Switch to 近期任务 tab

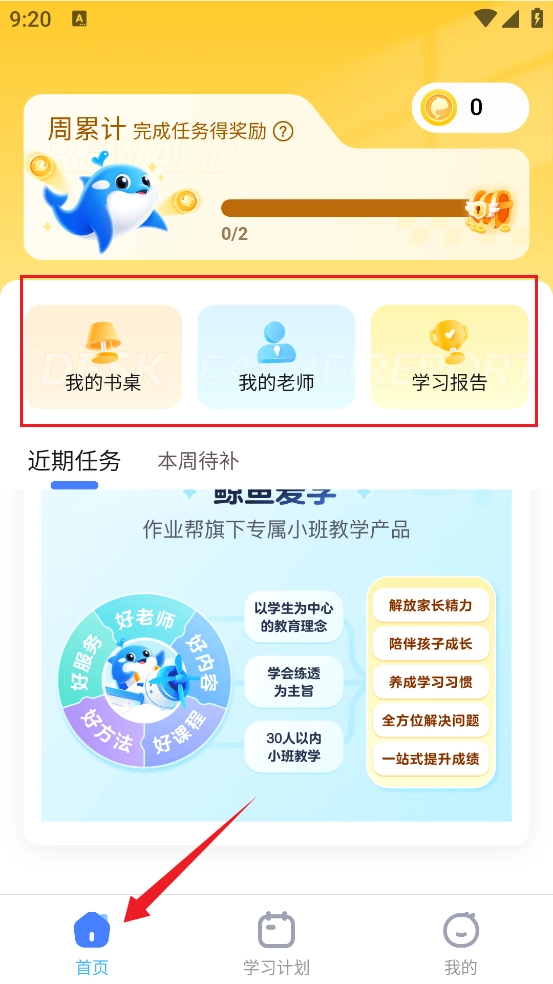pos(74,461)
